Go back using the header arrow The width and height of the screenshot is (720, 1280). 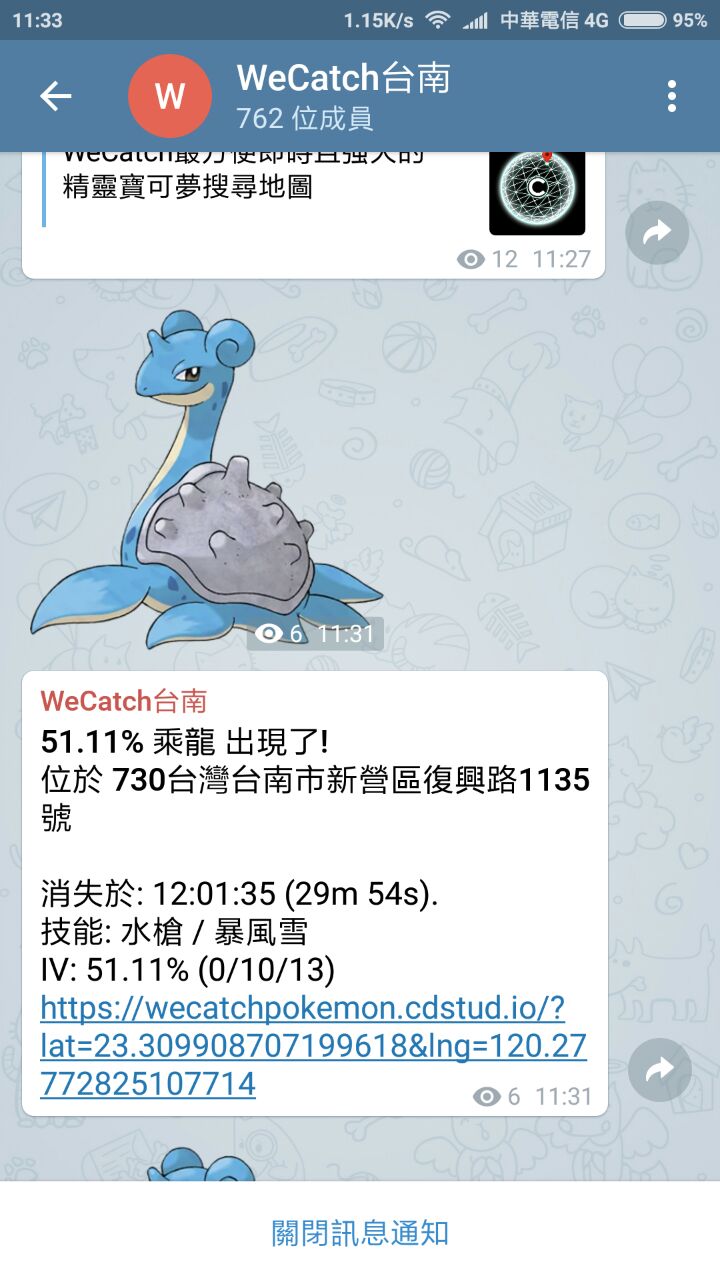point(56,96)
